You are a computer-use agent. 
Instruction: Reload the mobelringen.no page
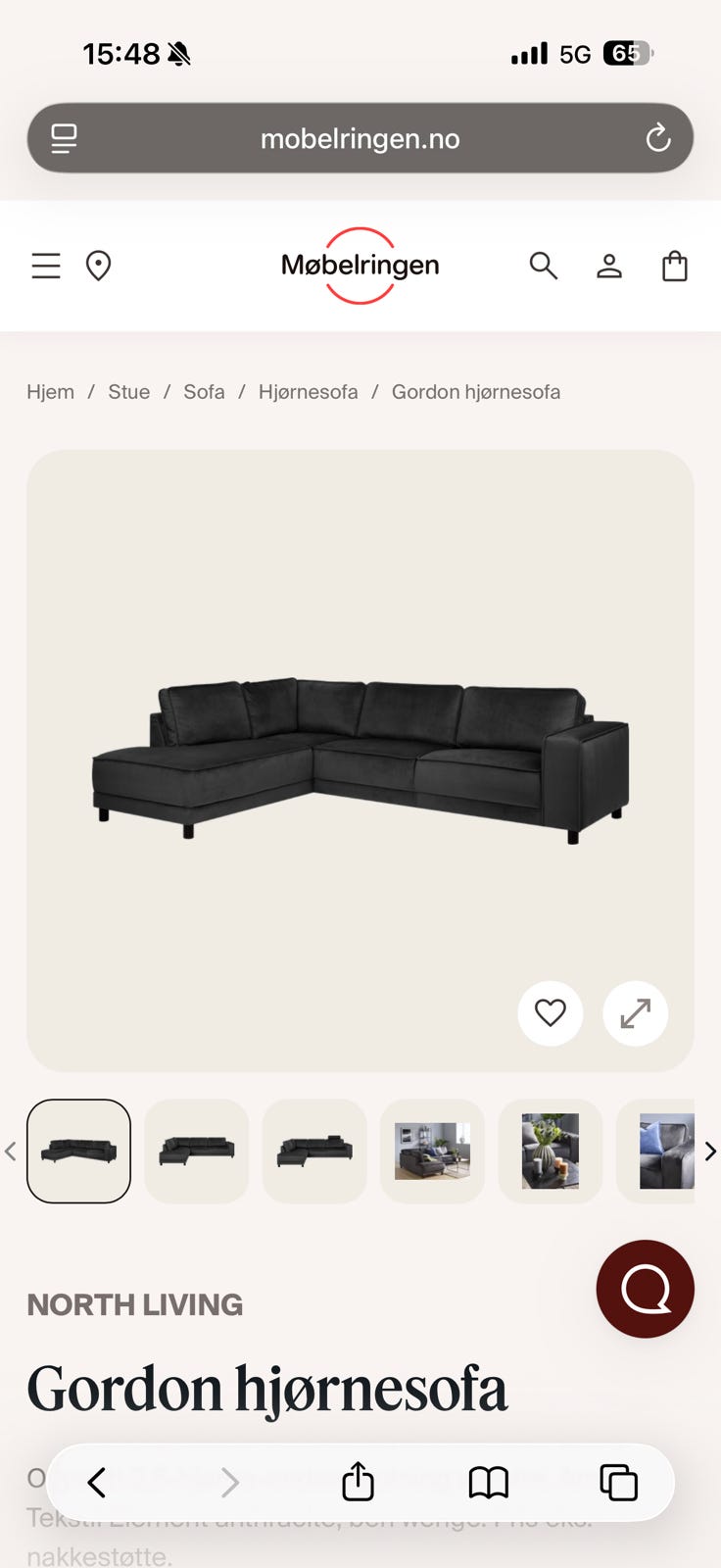658,138
